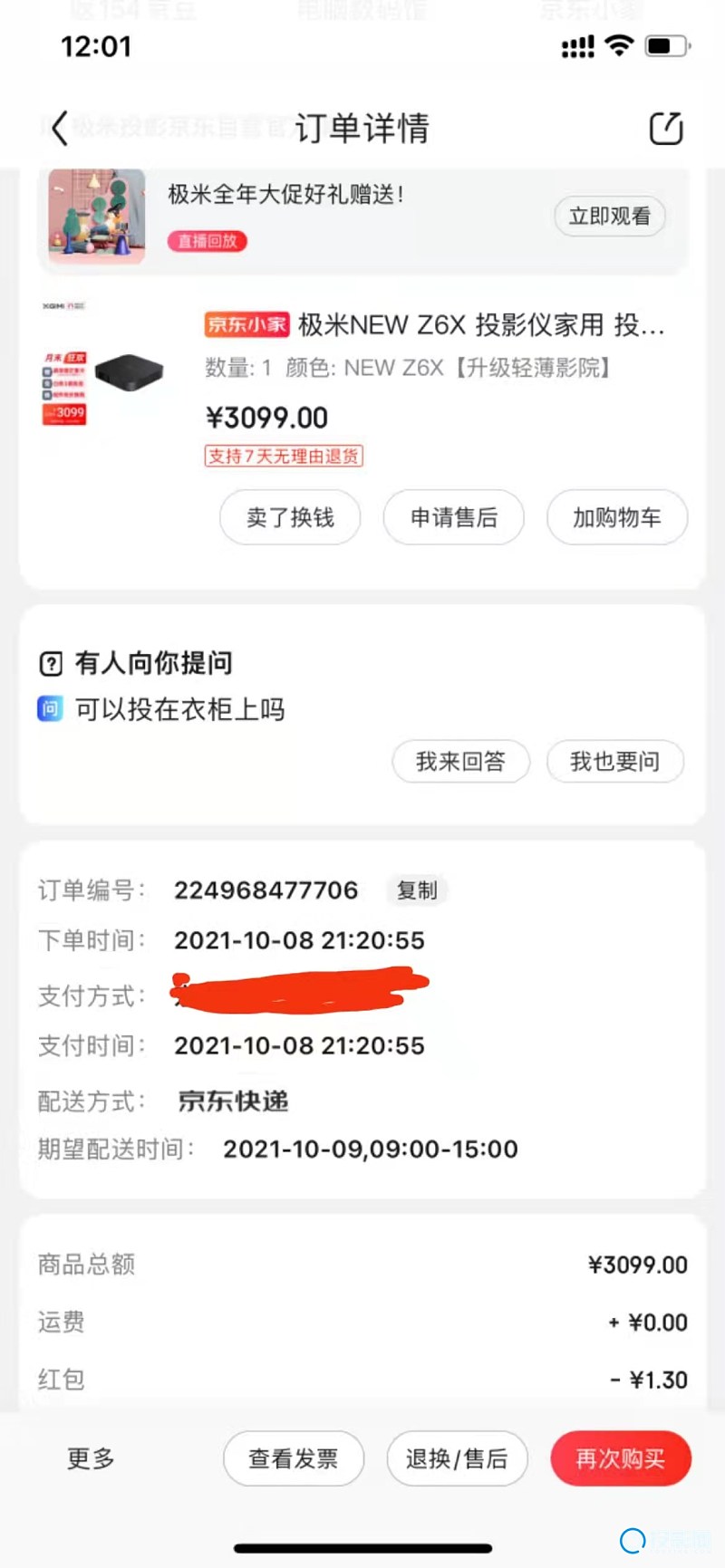Share this order via the top-right icon

click(x=666, y=128)
